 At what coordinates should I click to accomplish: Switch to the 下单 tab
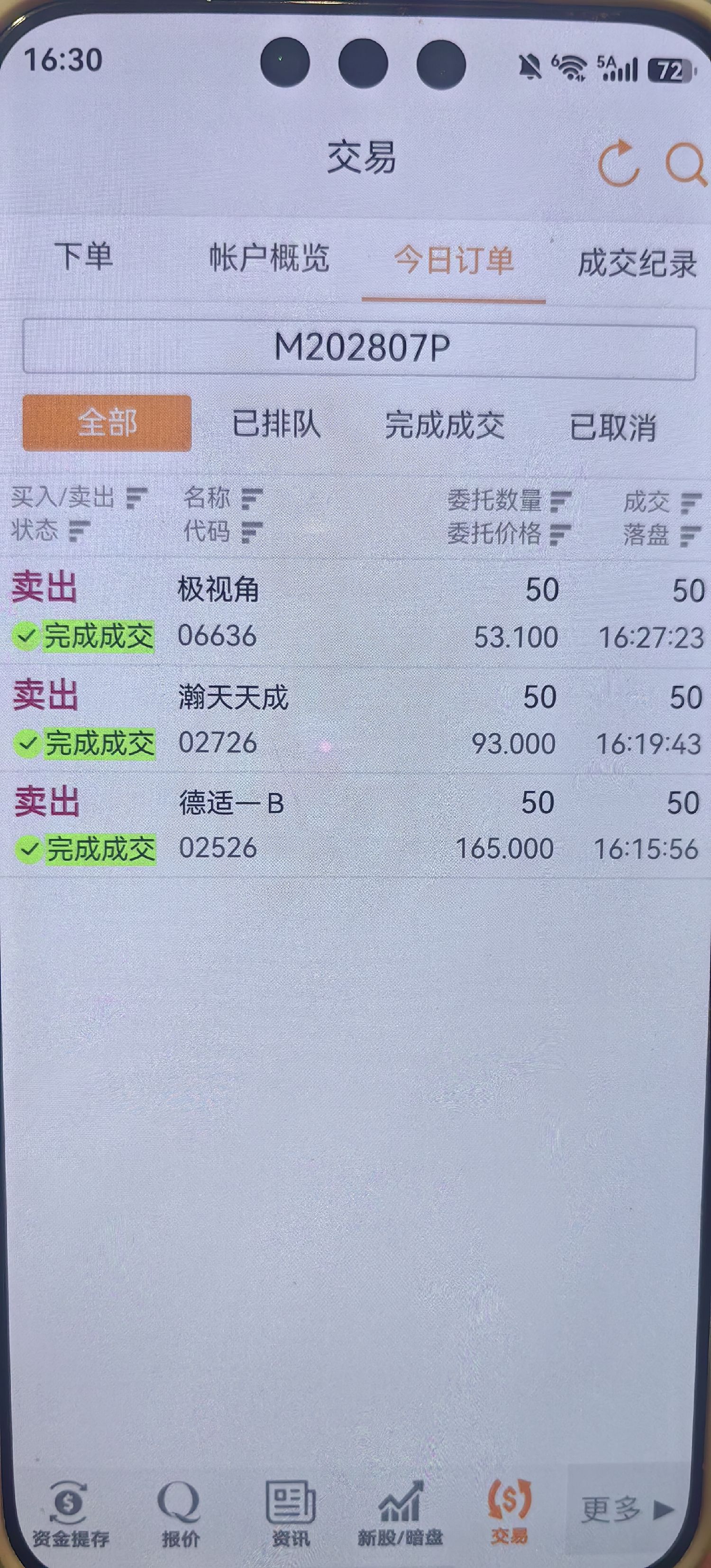click(84, 256)
